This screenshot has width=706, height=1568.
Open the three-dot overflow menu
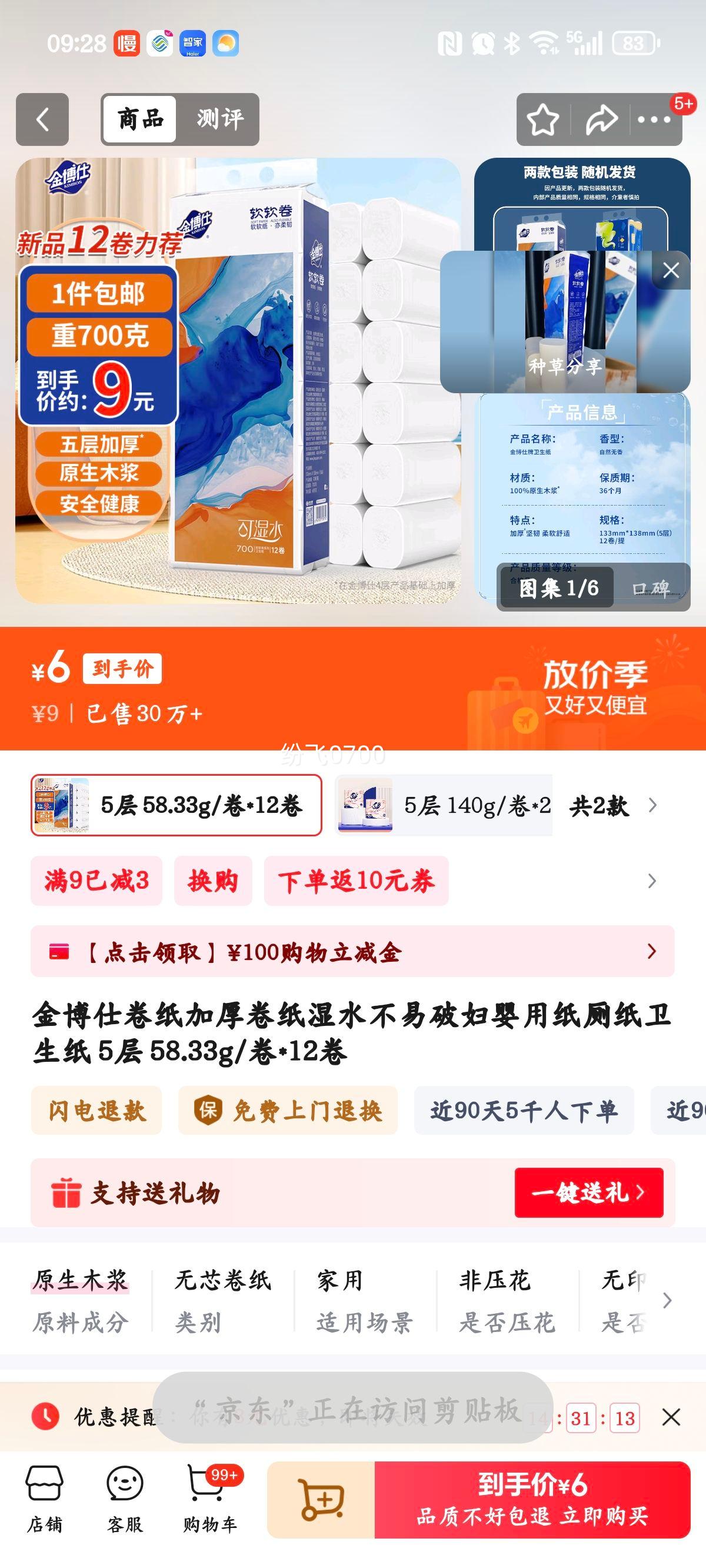654,120
